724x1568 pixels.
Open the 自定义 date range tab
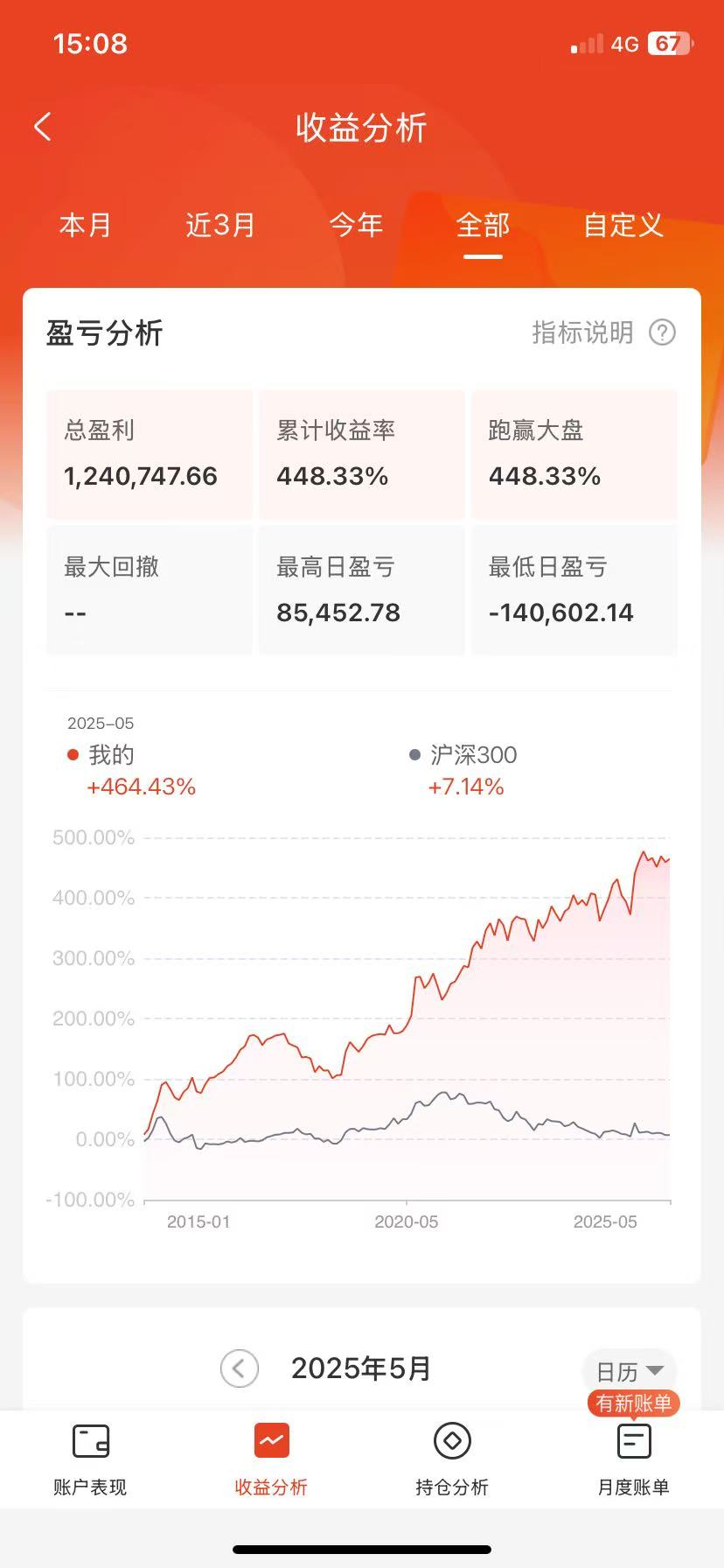623,225
